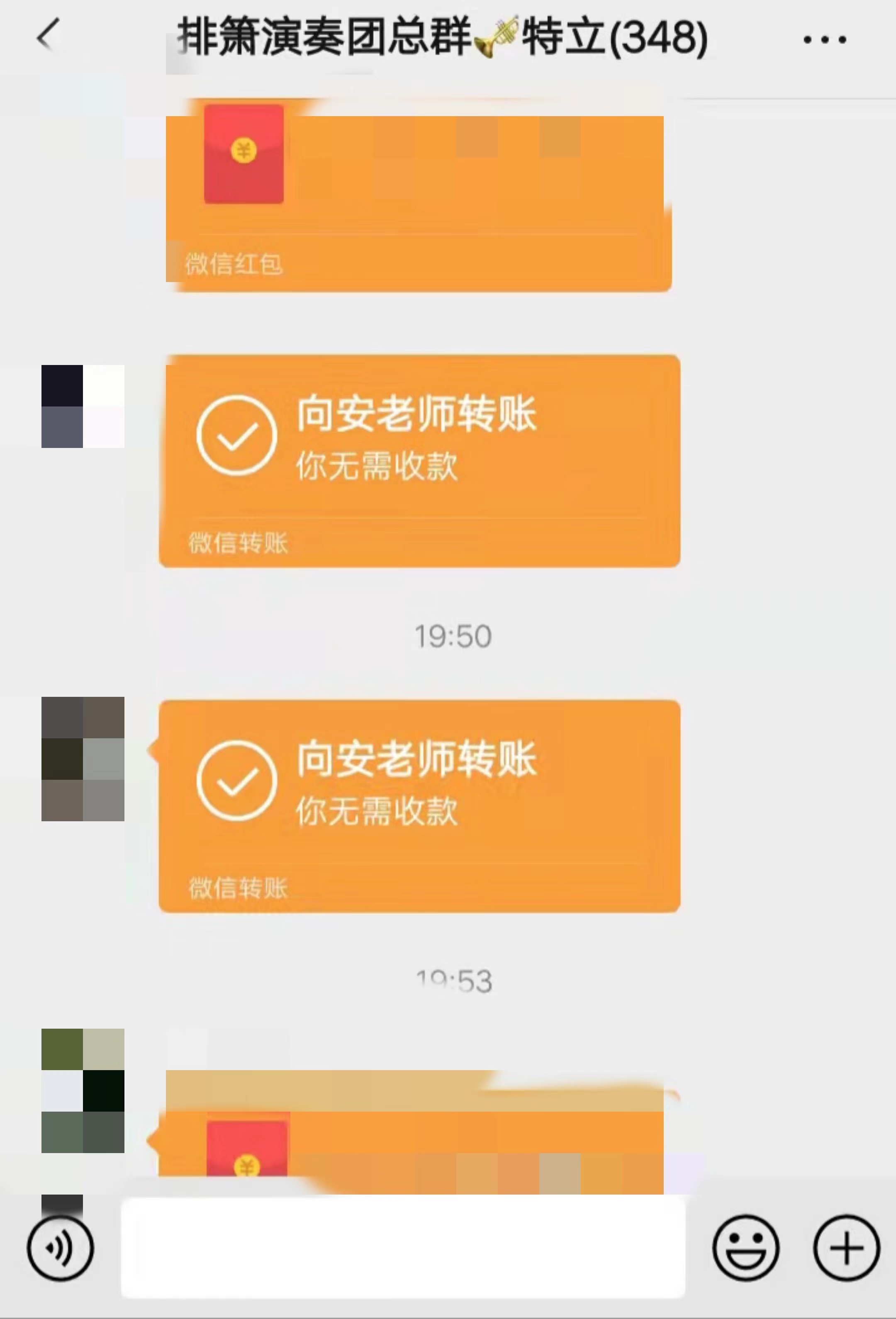Open the plus attachment menu
The width and height of the screenshot is (896, 1319).
click(x=846, y=1248)
